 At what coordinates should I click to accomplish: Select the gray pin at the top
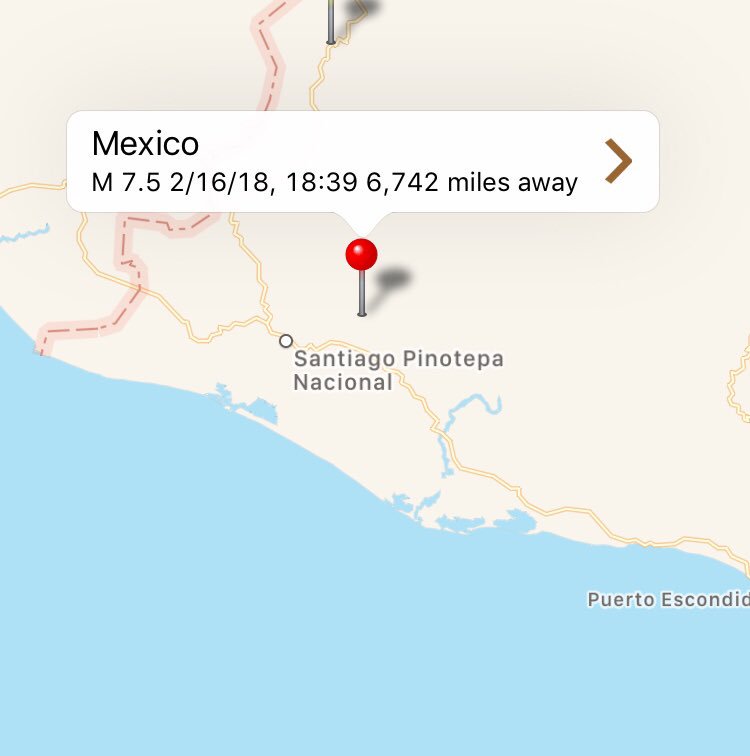tap(331, 22)
